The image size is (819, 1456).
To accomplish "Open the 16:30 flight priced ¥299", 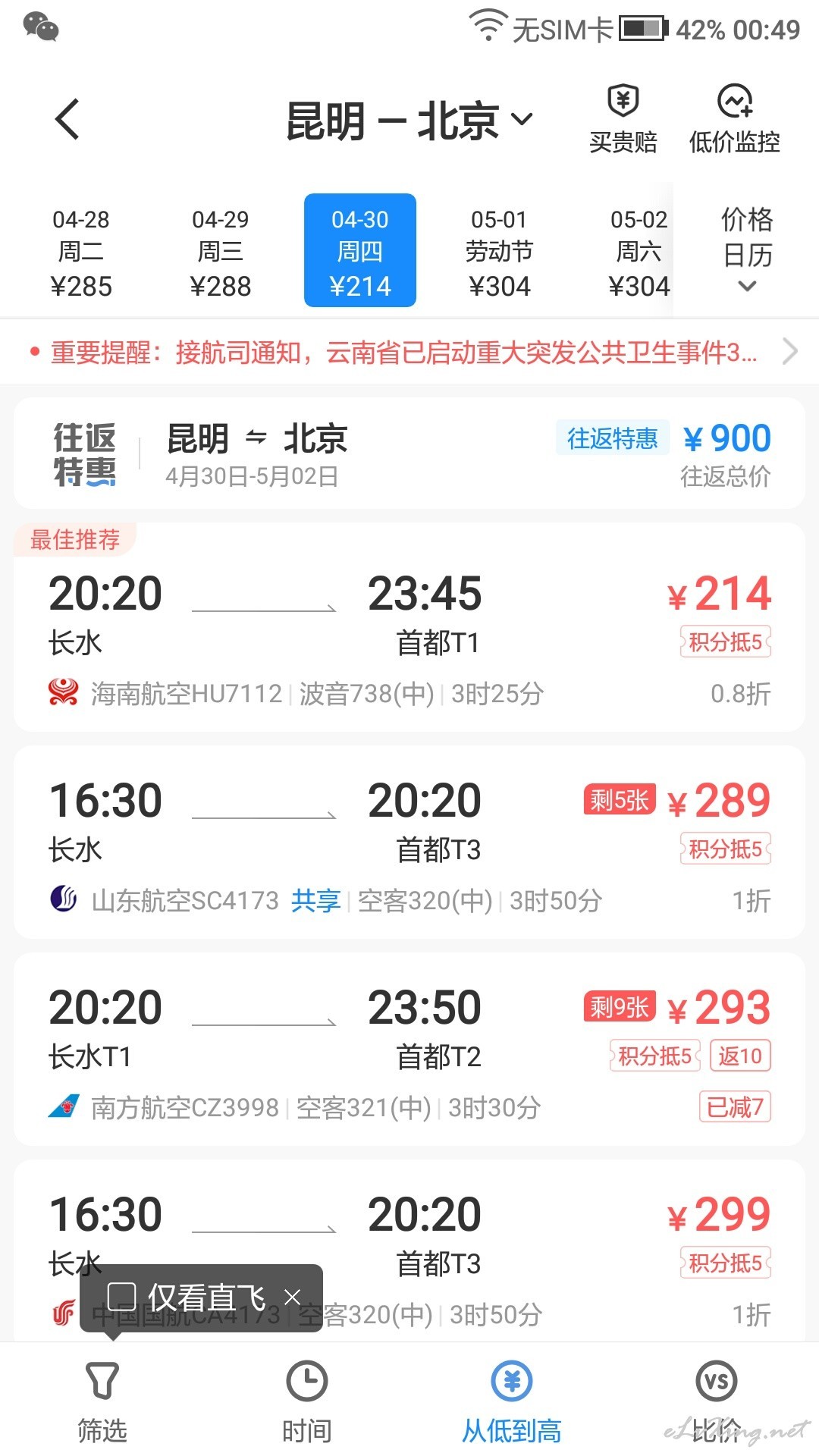I will coord(409,1250).
